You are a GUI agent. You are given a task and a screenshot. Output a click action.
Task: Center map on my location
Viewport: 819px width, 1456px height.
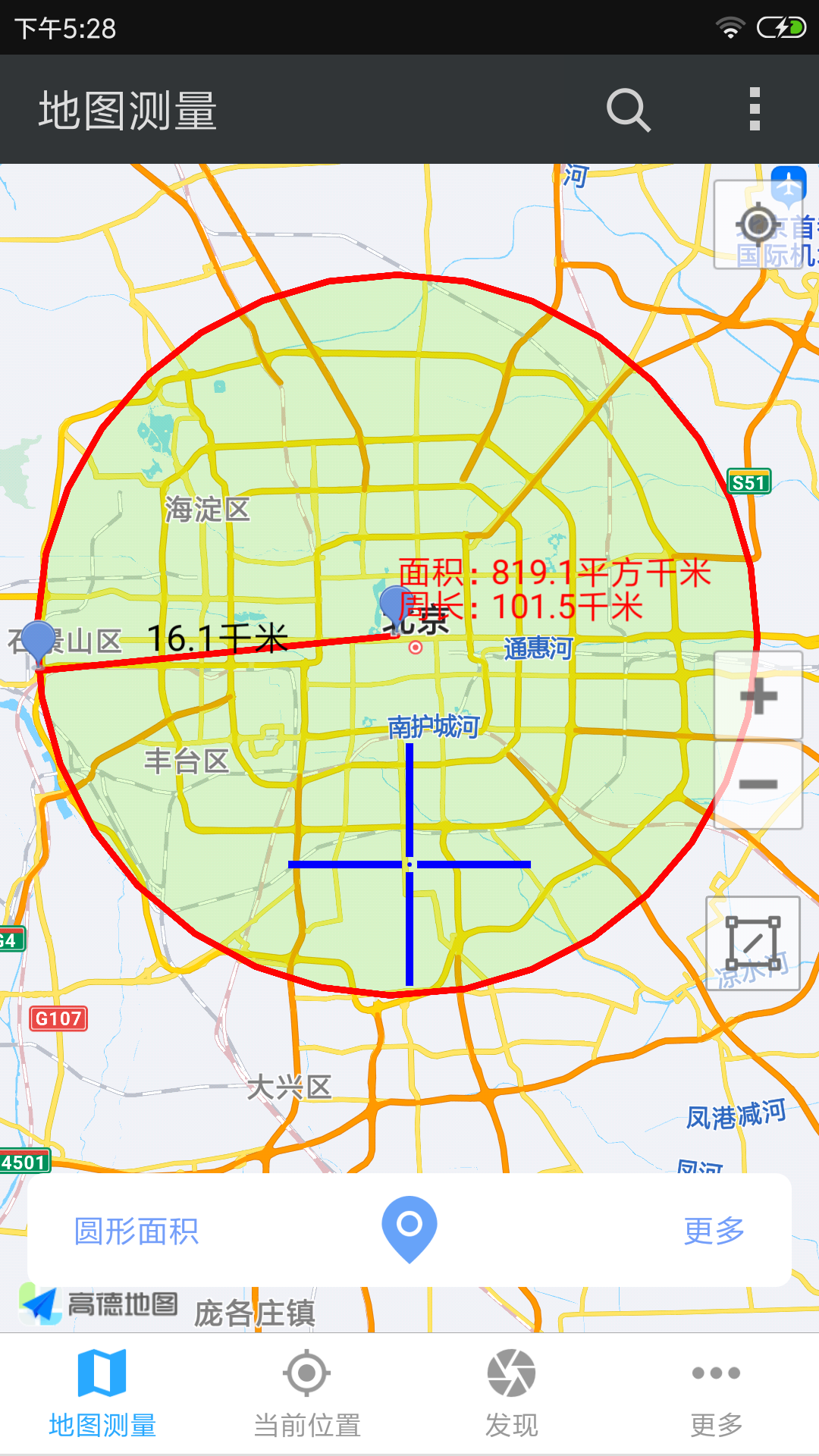coord(758,225)
